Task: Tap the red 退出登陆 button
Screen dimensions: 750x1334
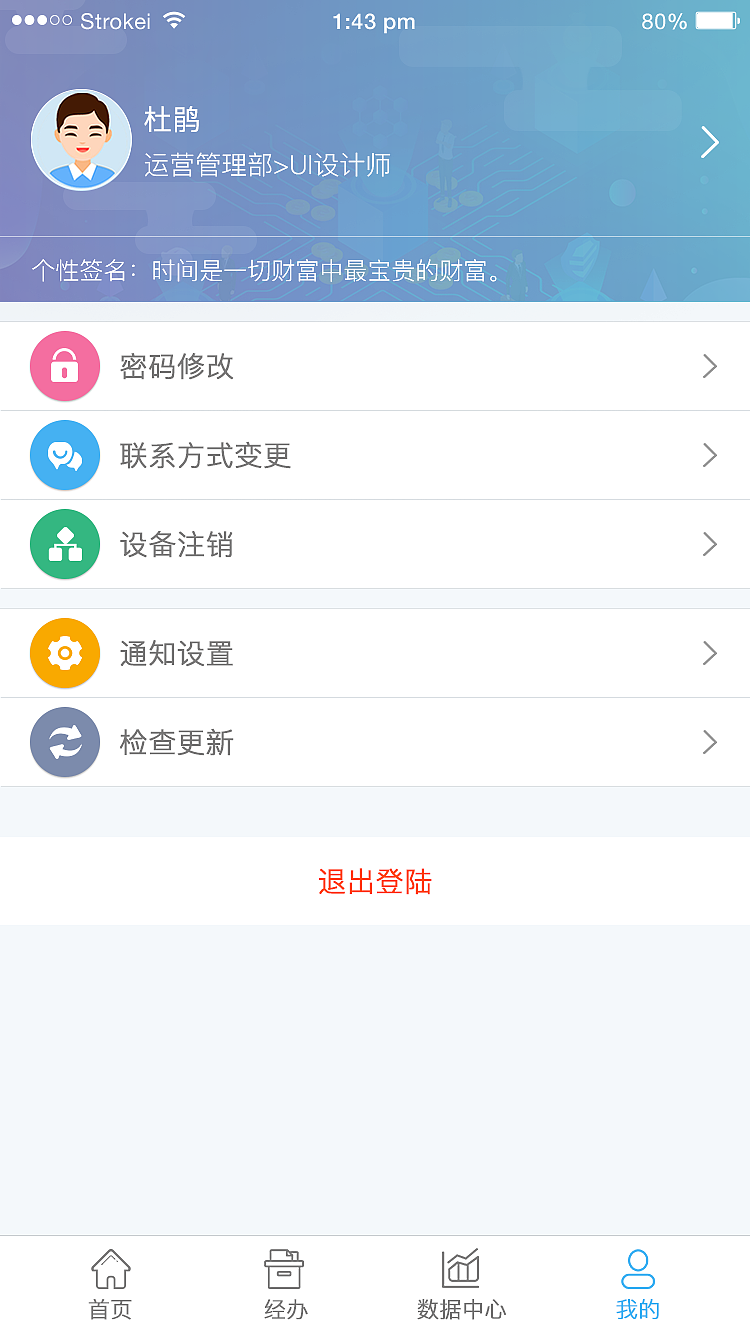Action: [375, 881]
